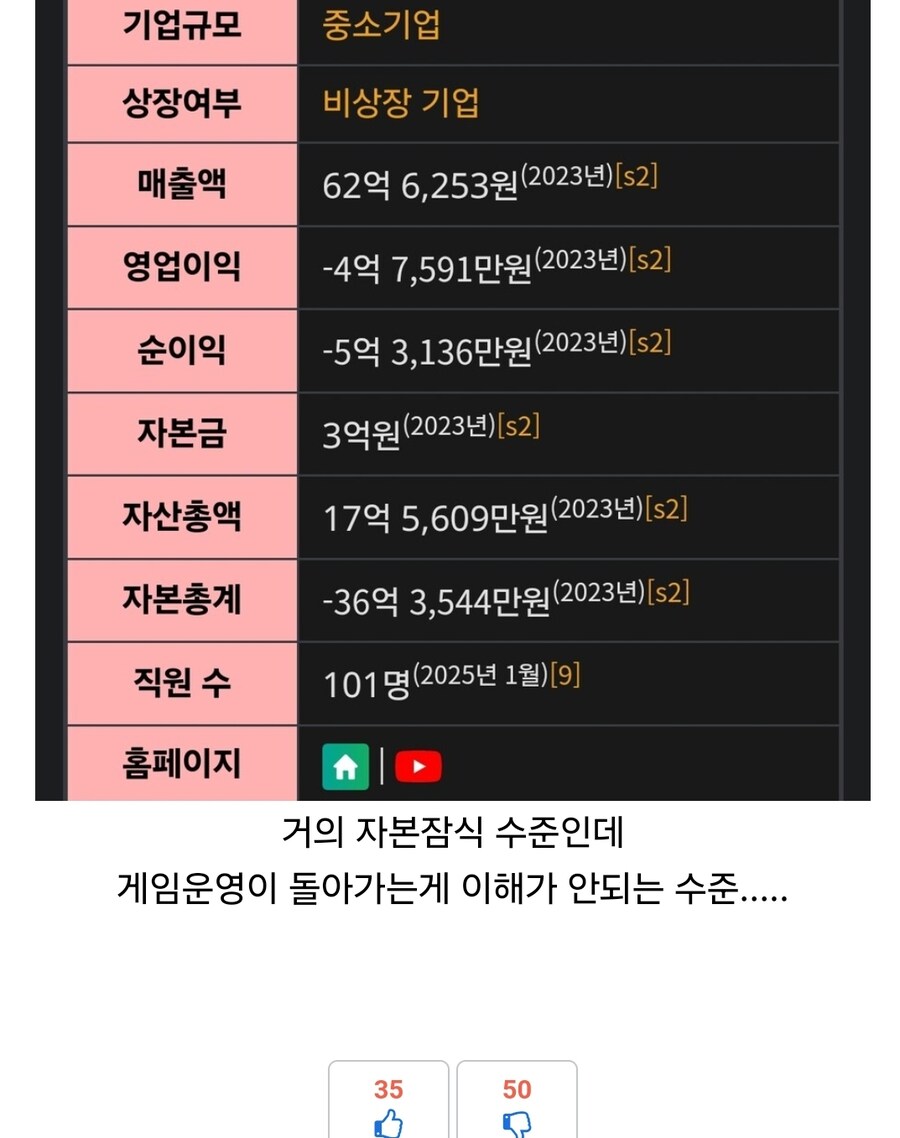Viewport: 900px width, 1138px height.
Task: Upvote the post with 35 likes
Action: pos(388,1105)
